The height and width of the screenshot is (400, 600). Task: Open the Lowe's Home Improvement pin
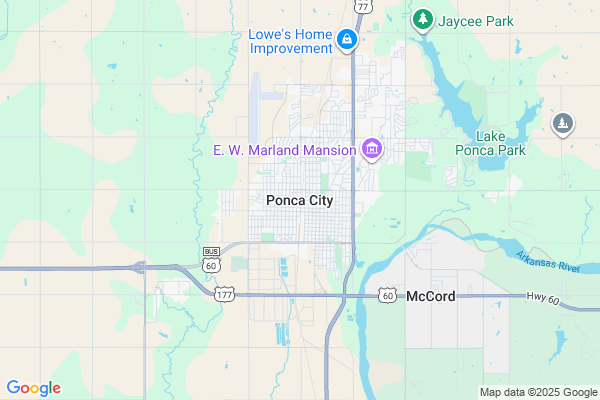pos(346,40)
